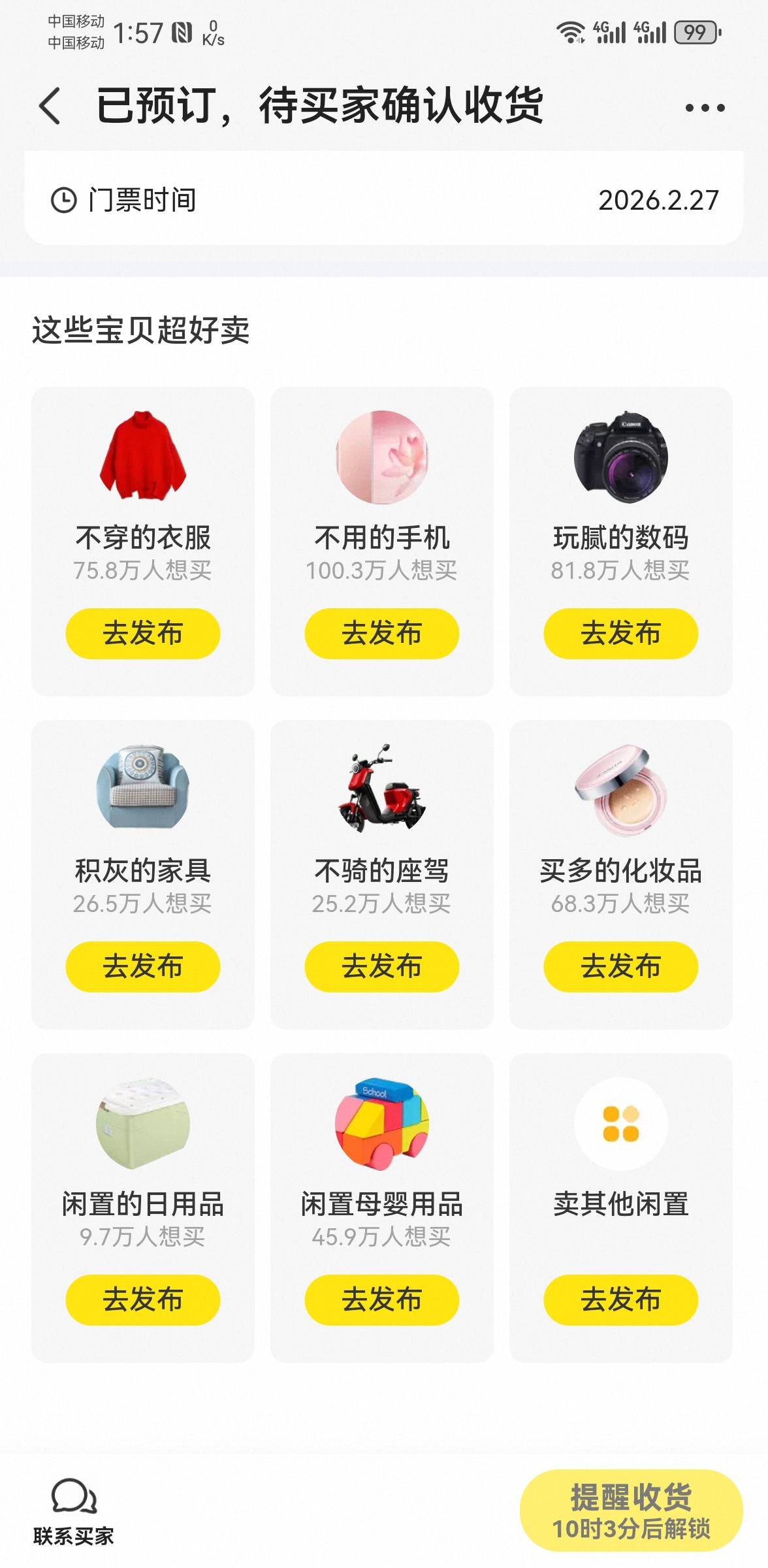The height and width of the screenshot is (1568, 768).
Task: Open the three-dot overflow menu
Action: click(x=705, y=108)
